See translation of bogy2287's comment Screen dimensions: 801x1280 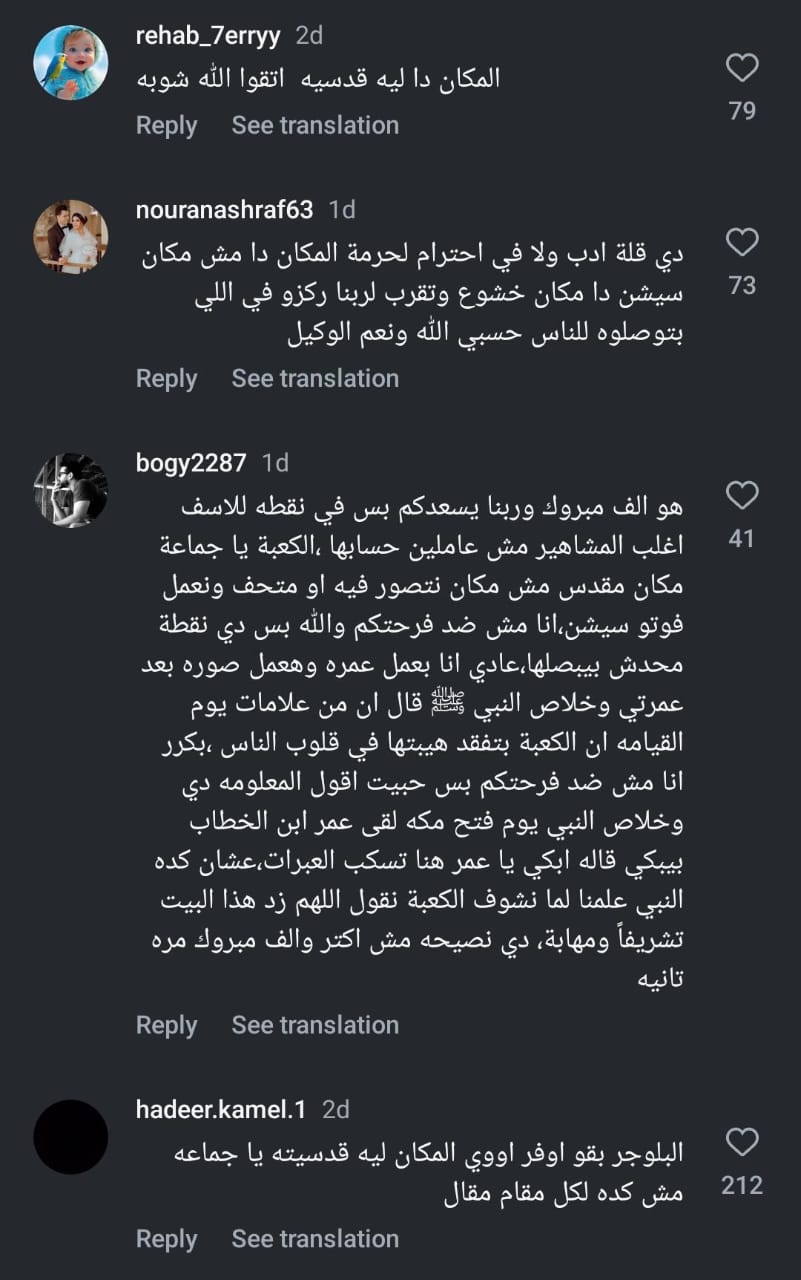pyautogui.click(x=315, y=1025)
